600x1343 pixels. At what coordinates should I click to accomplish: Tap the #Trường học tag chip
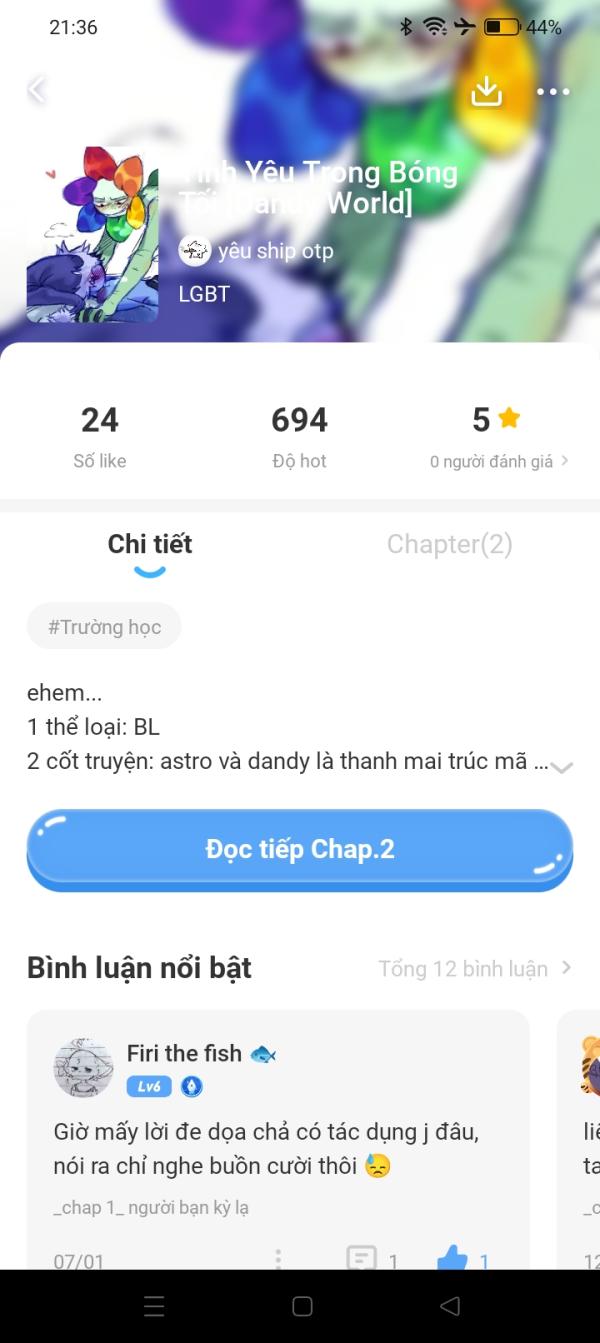(x=104, y=627)
